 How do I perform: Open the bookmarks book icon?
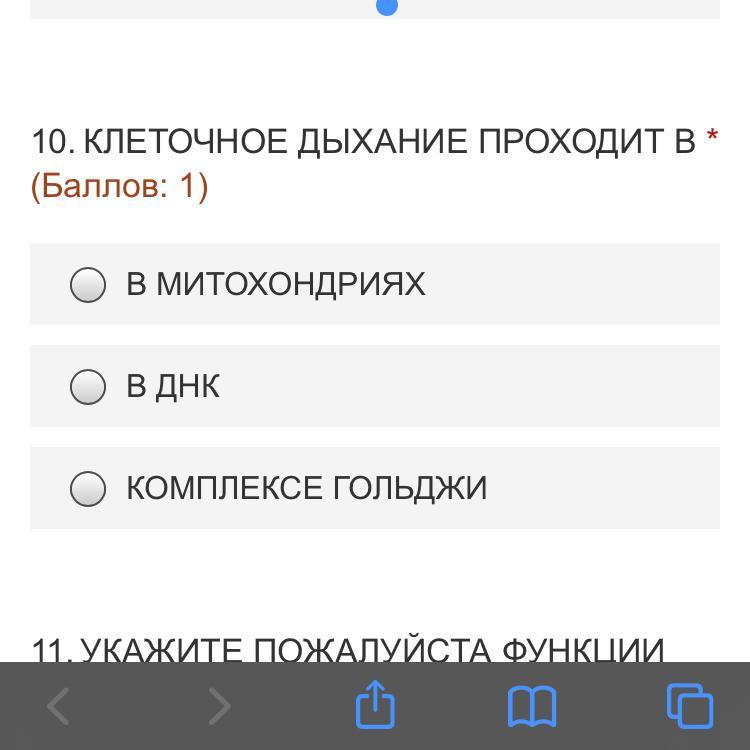tap(532, 706)
